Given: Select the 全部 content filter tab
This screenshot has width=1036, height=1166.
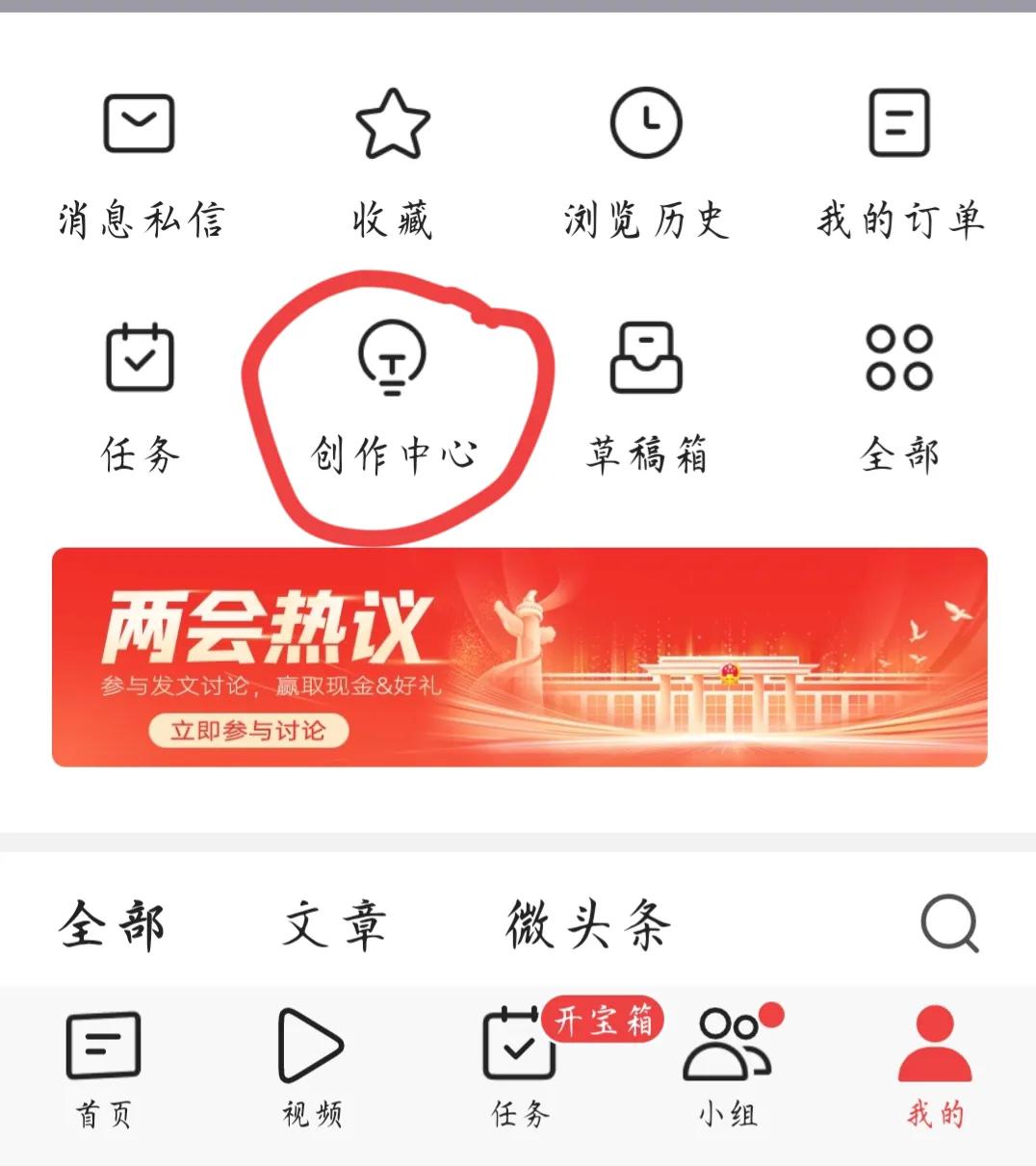Looking at the screenshot, I should pyautogui.click(x=113, y=924).
